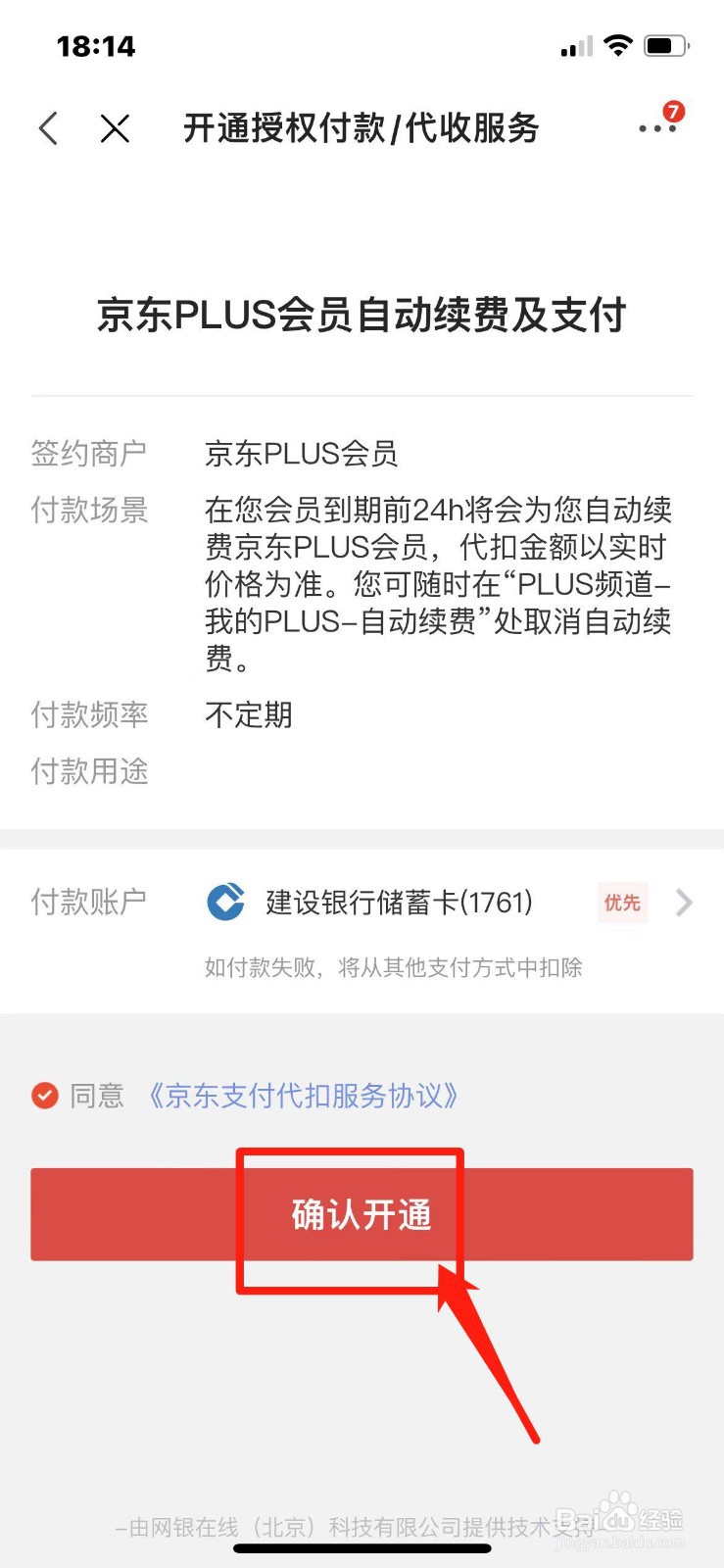Expand payment account options via right chevron
This screenshot has width=724, height=1568.
click(x=683, y=903)
